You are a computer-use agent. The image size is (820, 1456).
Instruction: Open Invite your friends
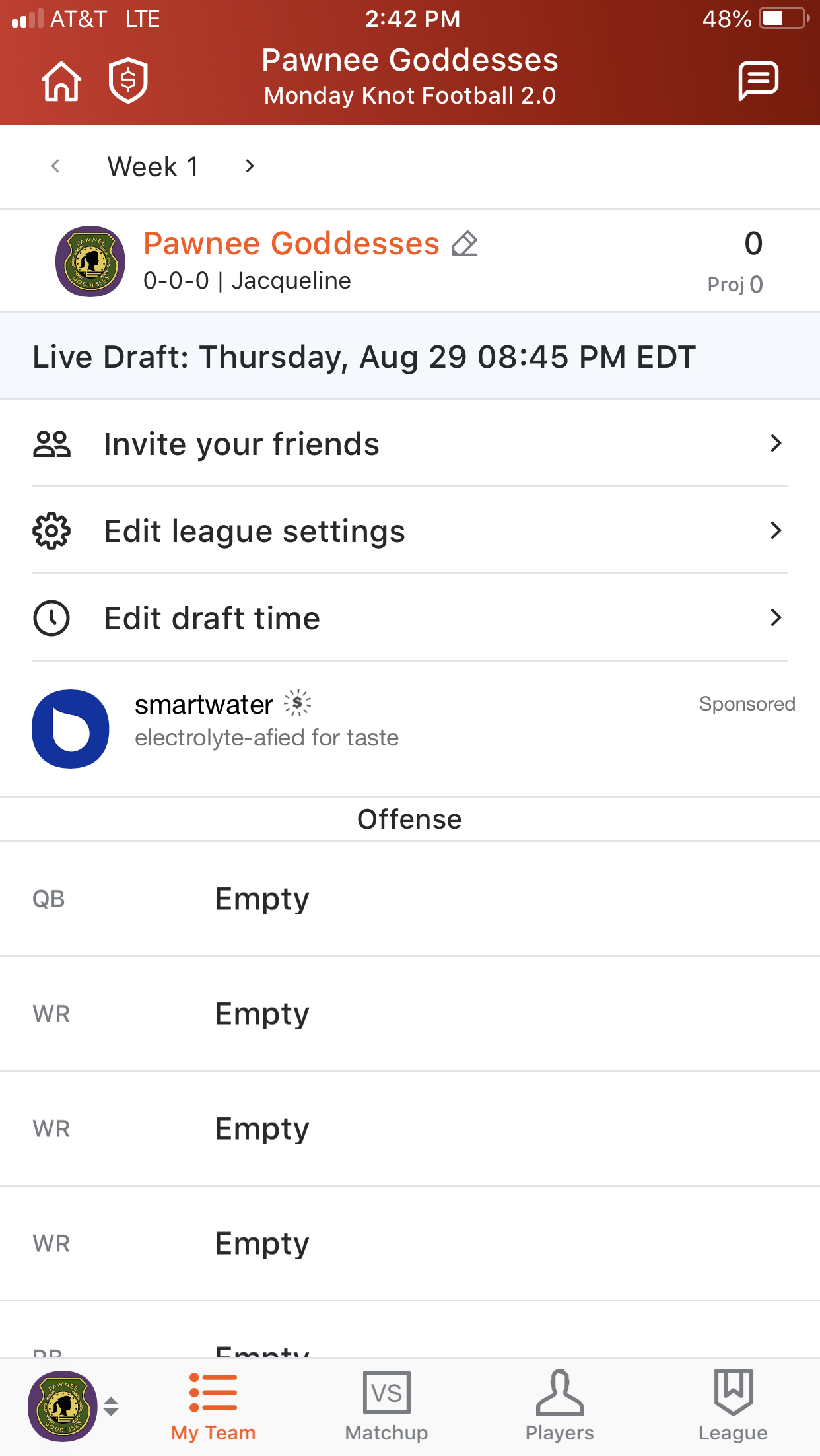(409, 444)
